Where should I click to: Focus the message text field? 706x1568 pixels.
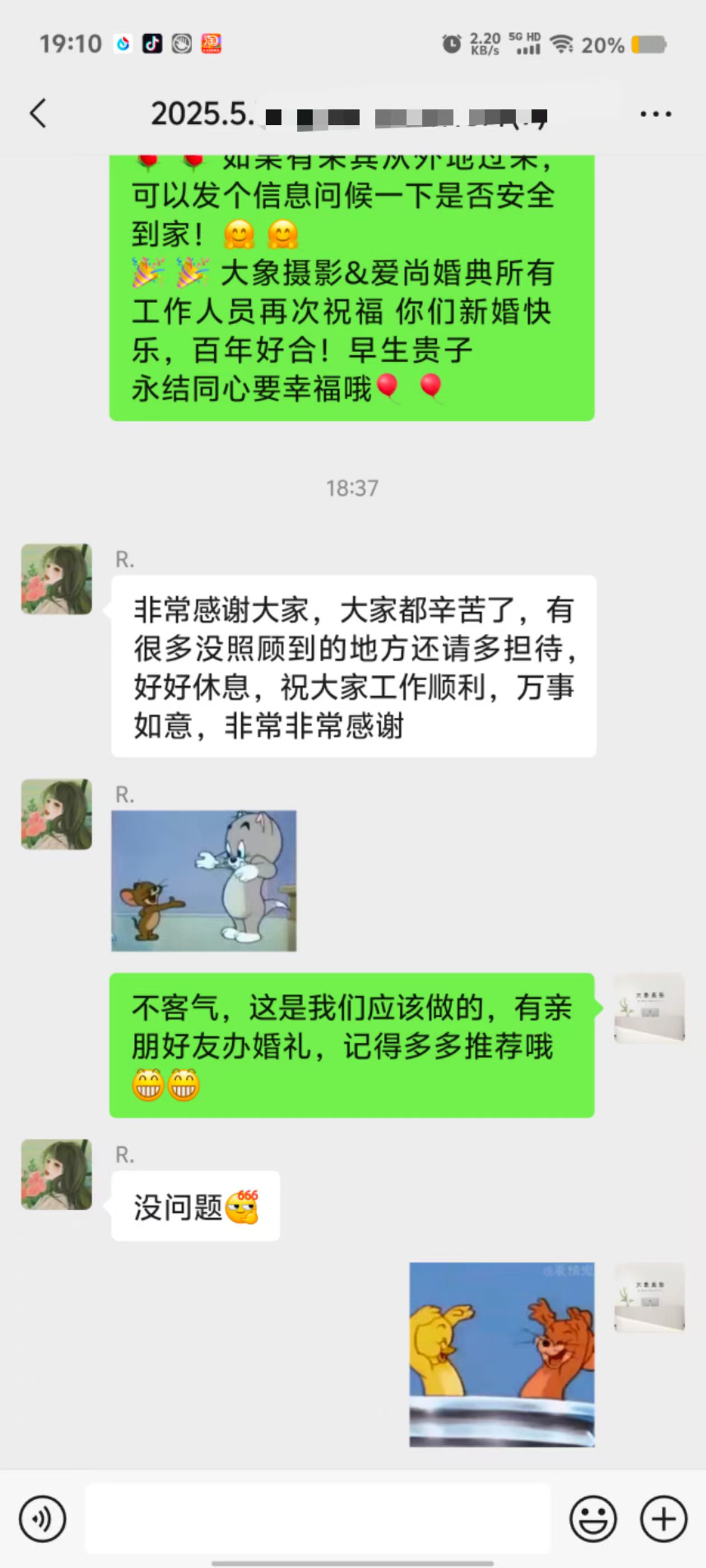(x=317, y=1519)
